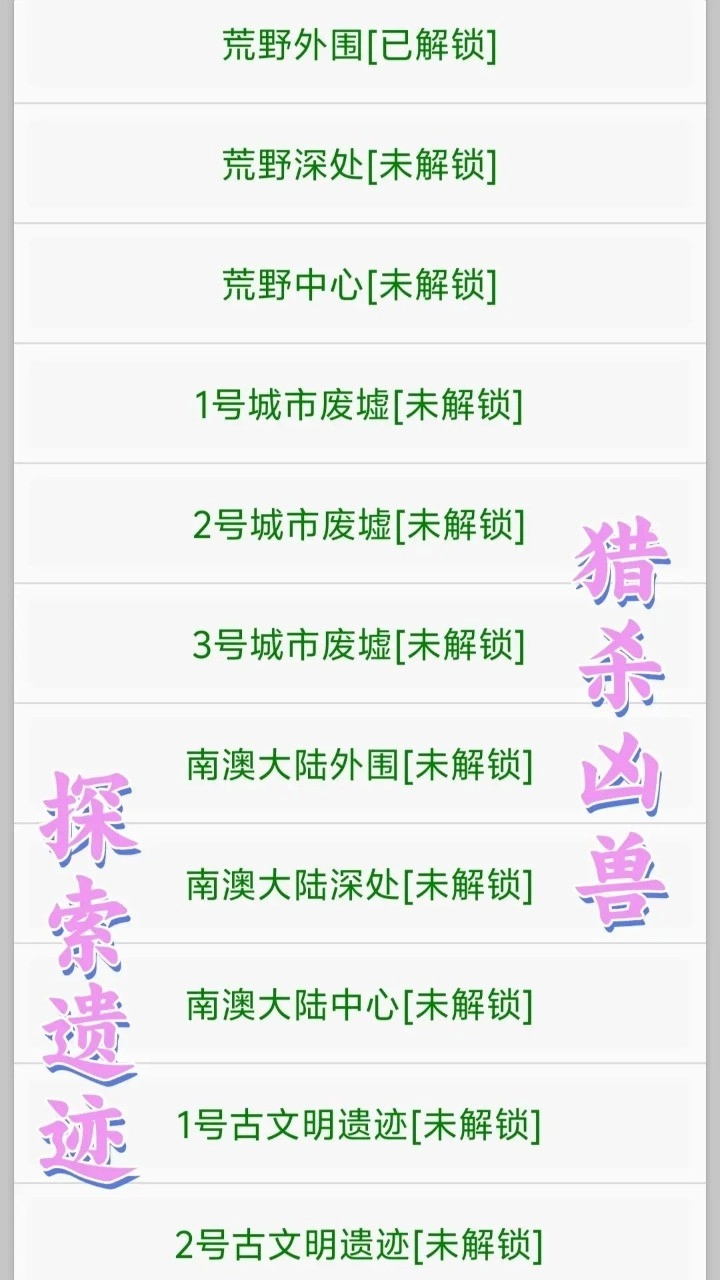The height and width of the screenshot is (1280, 720).
Task: Select the 南澳大陆中心 map area
Action: (x=360, y=1005)
